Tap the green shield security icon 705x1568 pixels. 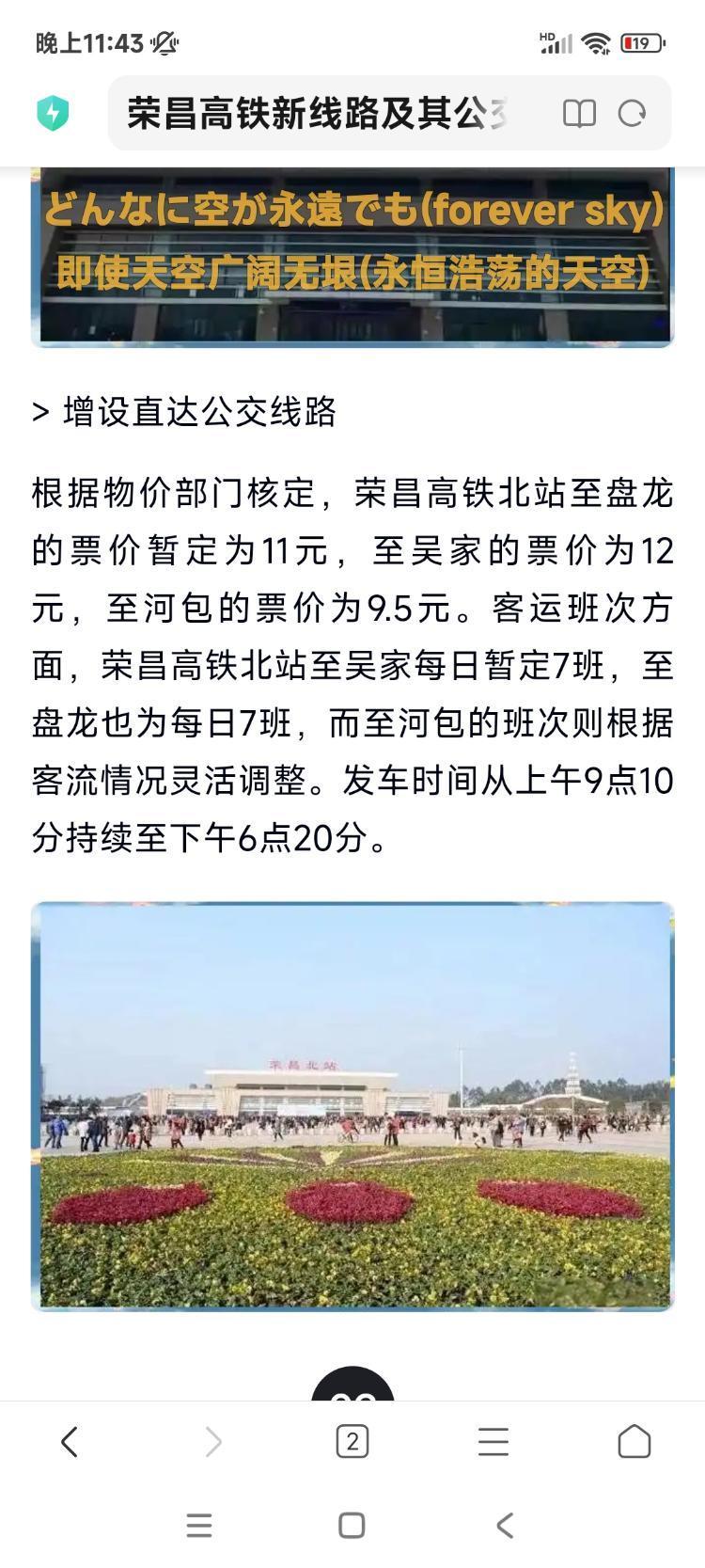53,114
